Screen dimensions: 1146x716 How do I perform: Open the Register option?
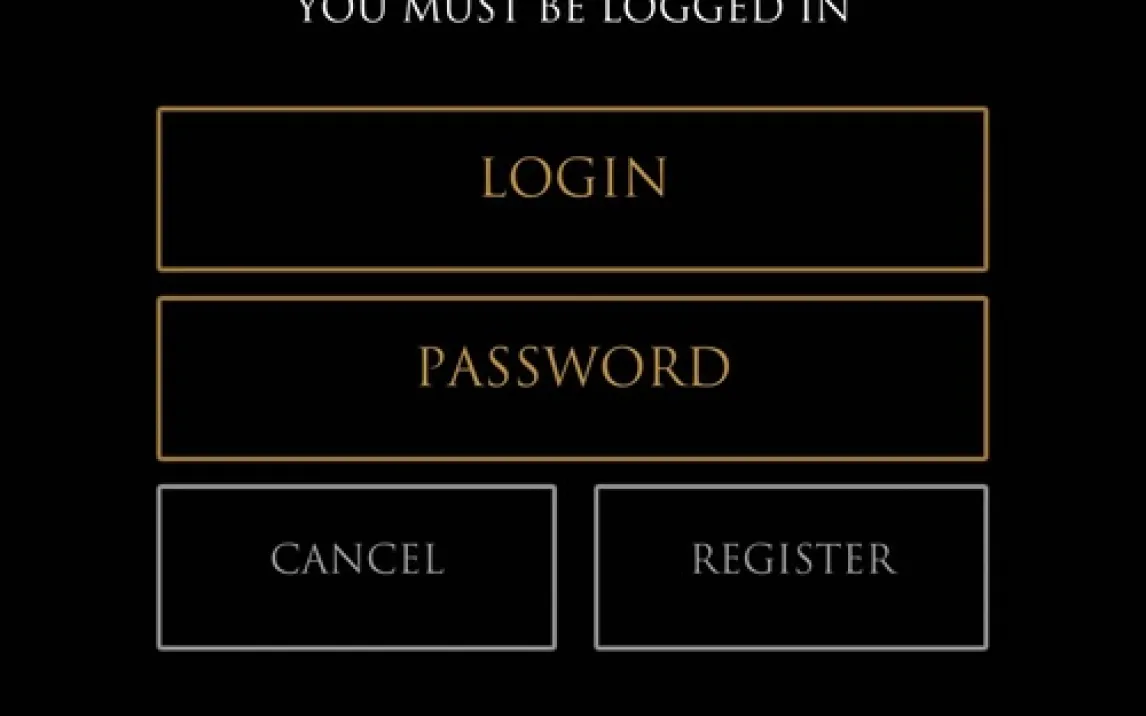pos(791,567)
